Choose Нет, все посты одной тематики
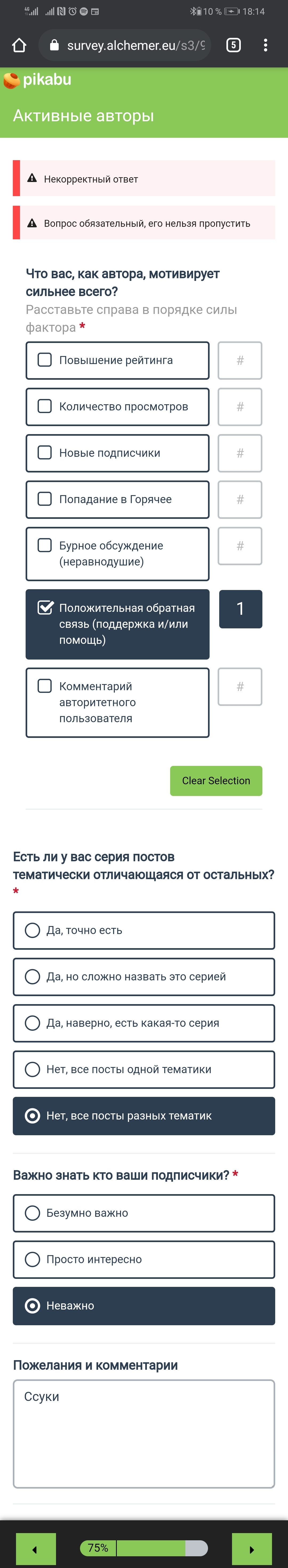This screenshot has width=288, height=1568. point(144,1069)
